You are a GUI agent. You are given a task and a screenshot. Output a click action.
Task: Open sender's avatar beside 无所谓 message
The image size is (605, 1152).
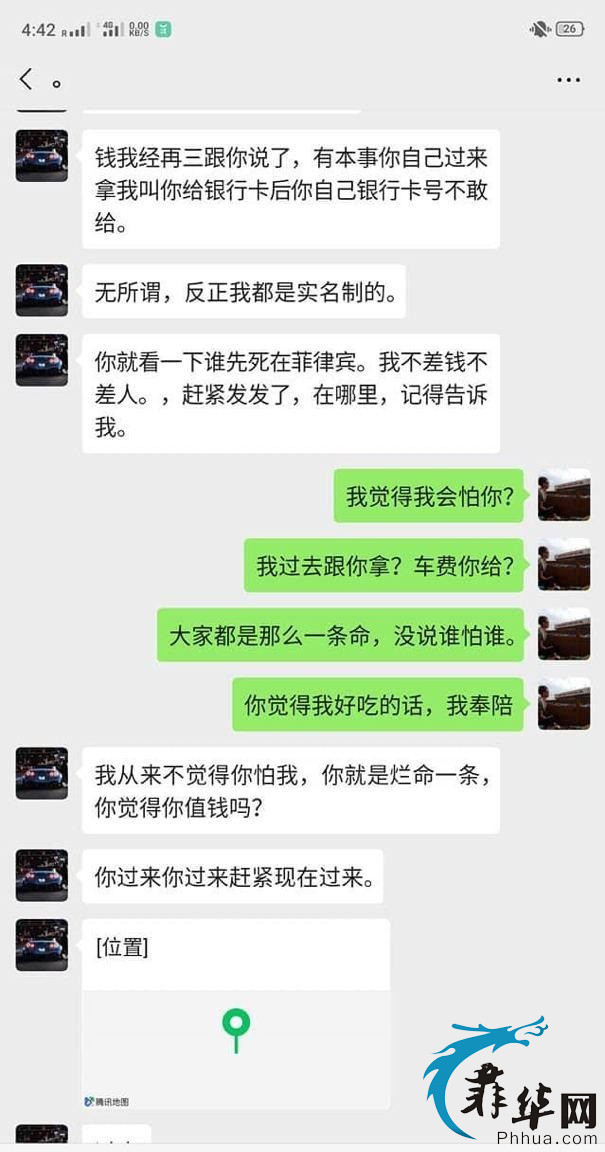tap(42, 290)
